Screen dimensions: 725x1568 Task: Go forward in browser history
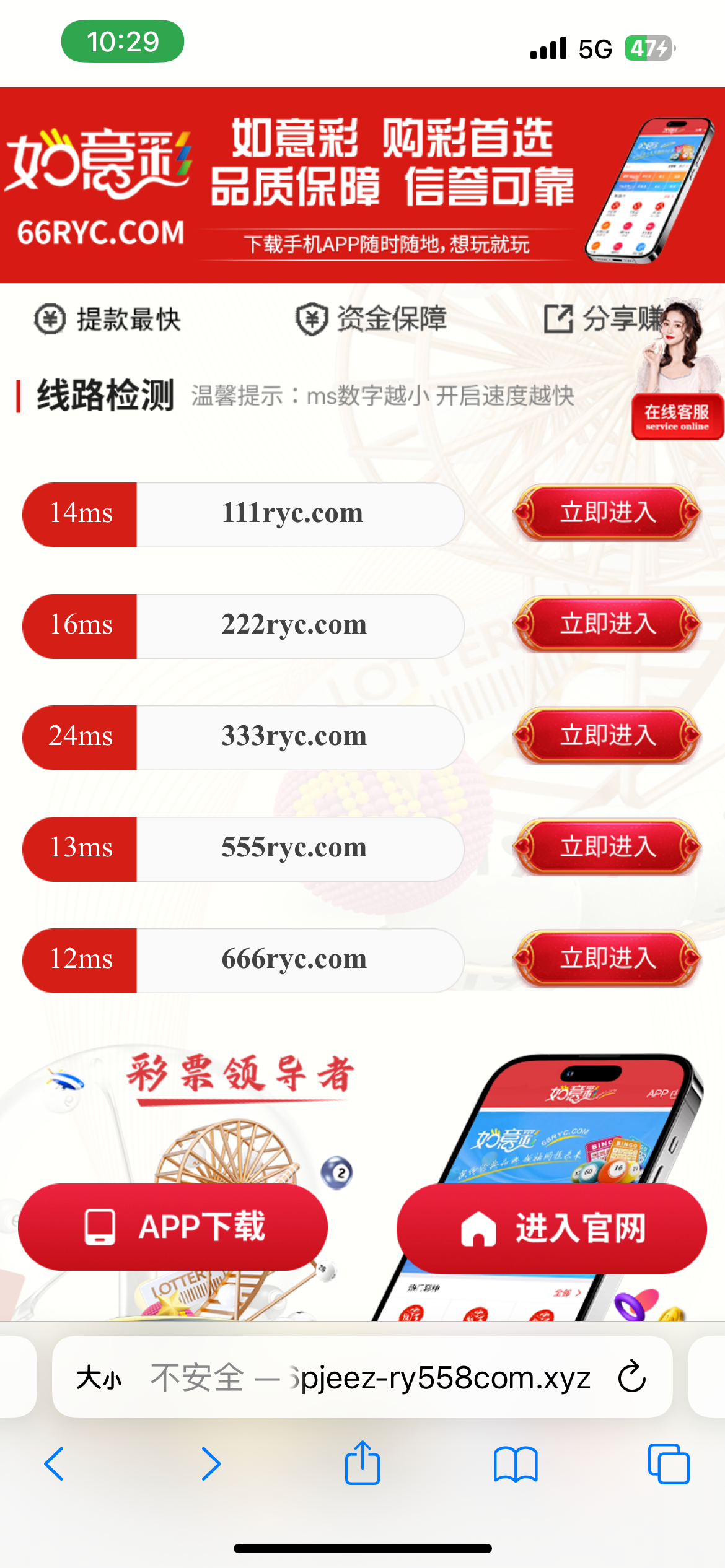click(x=211, y=1464)
